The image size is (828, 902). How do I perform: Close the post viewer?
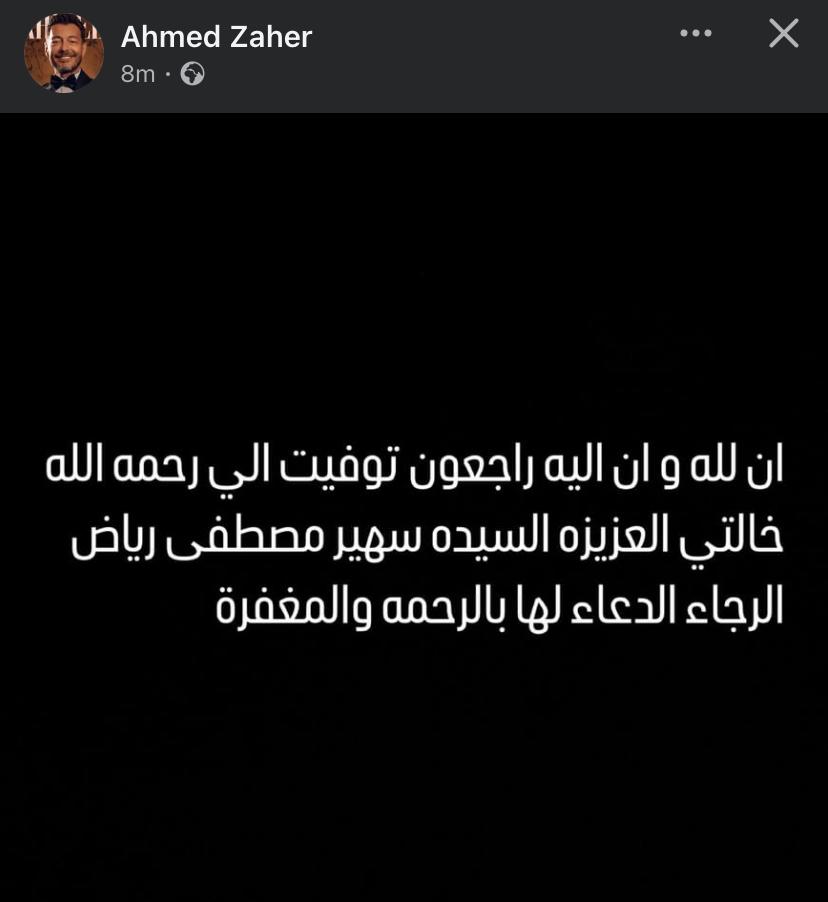(783, 34)
